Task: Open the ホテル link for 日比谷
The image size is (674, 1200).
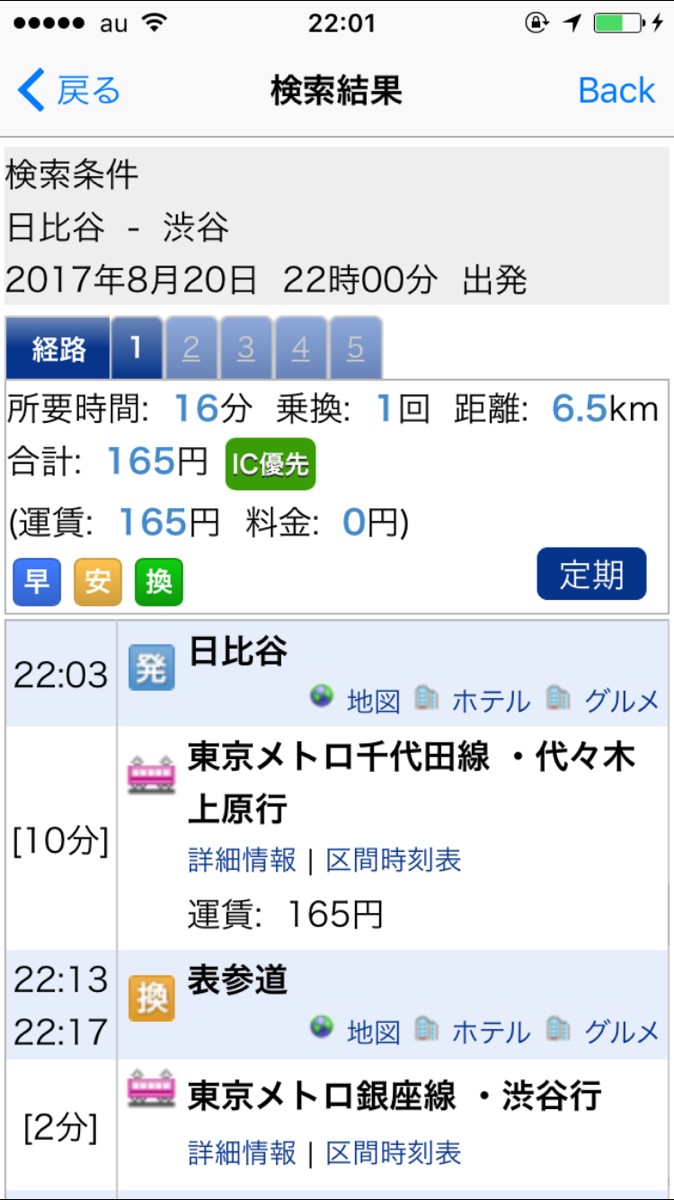Action: 491,701
